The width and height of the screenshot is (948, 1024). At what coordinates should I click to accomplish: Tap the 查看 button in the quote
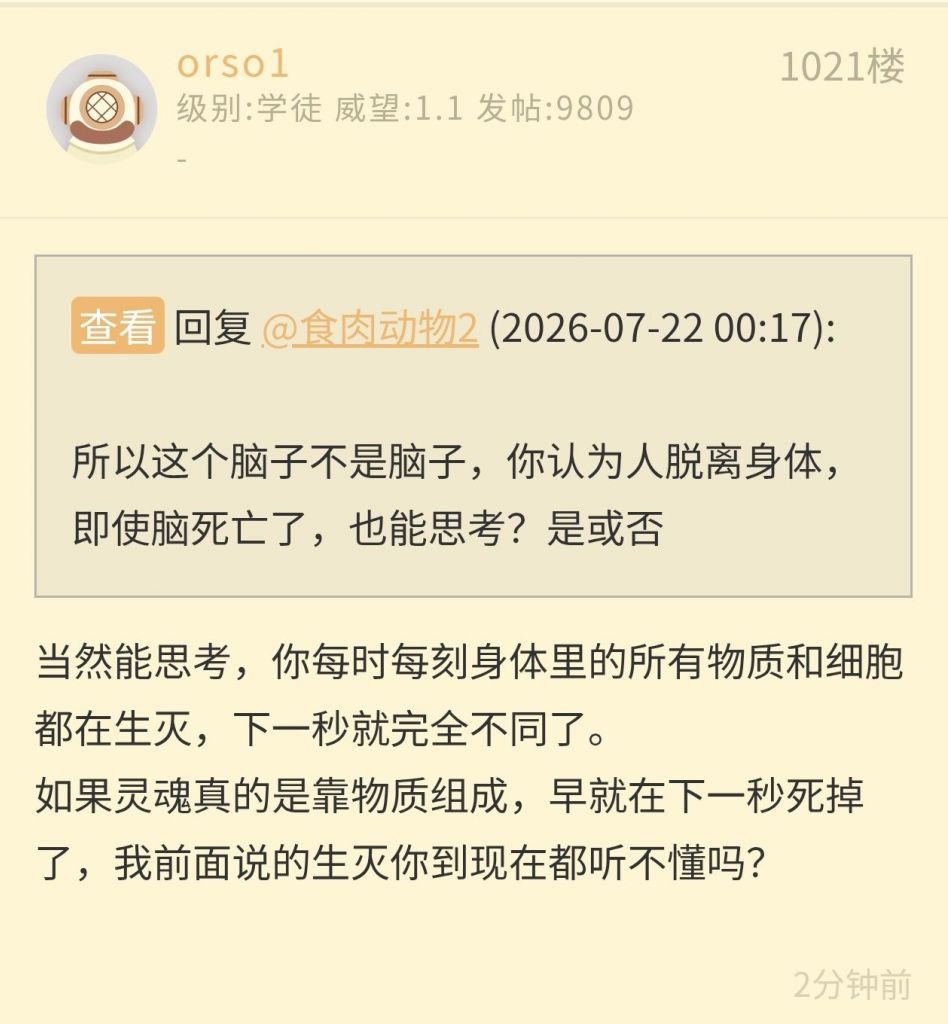click(x=118, y=325)
